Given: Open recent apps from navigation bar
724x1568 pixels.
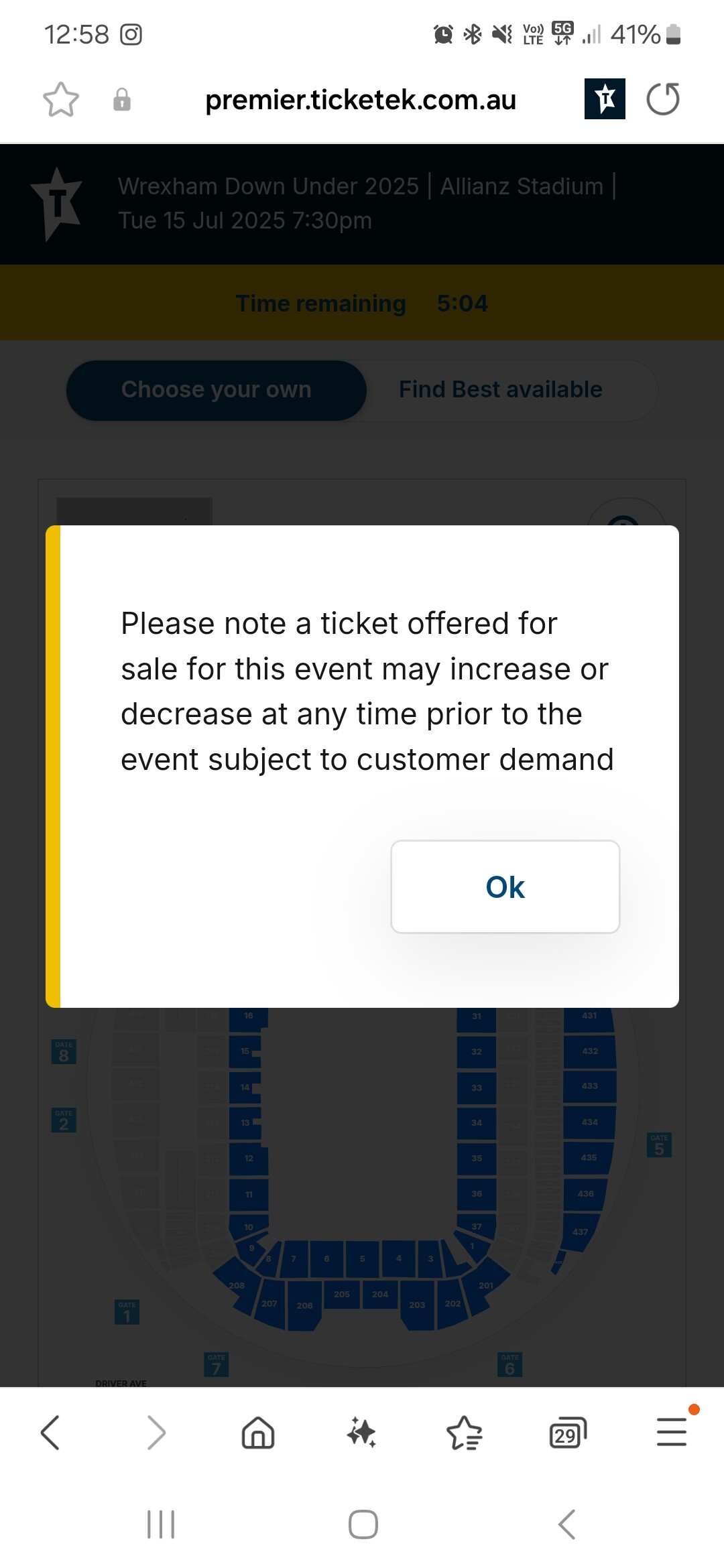Looking at the screenshot, I should click(x=161, y=1524).
